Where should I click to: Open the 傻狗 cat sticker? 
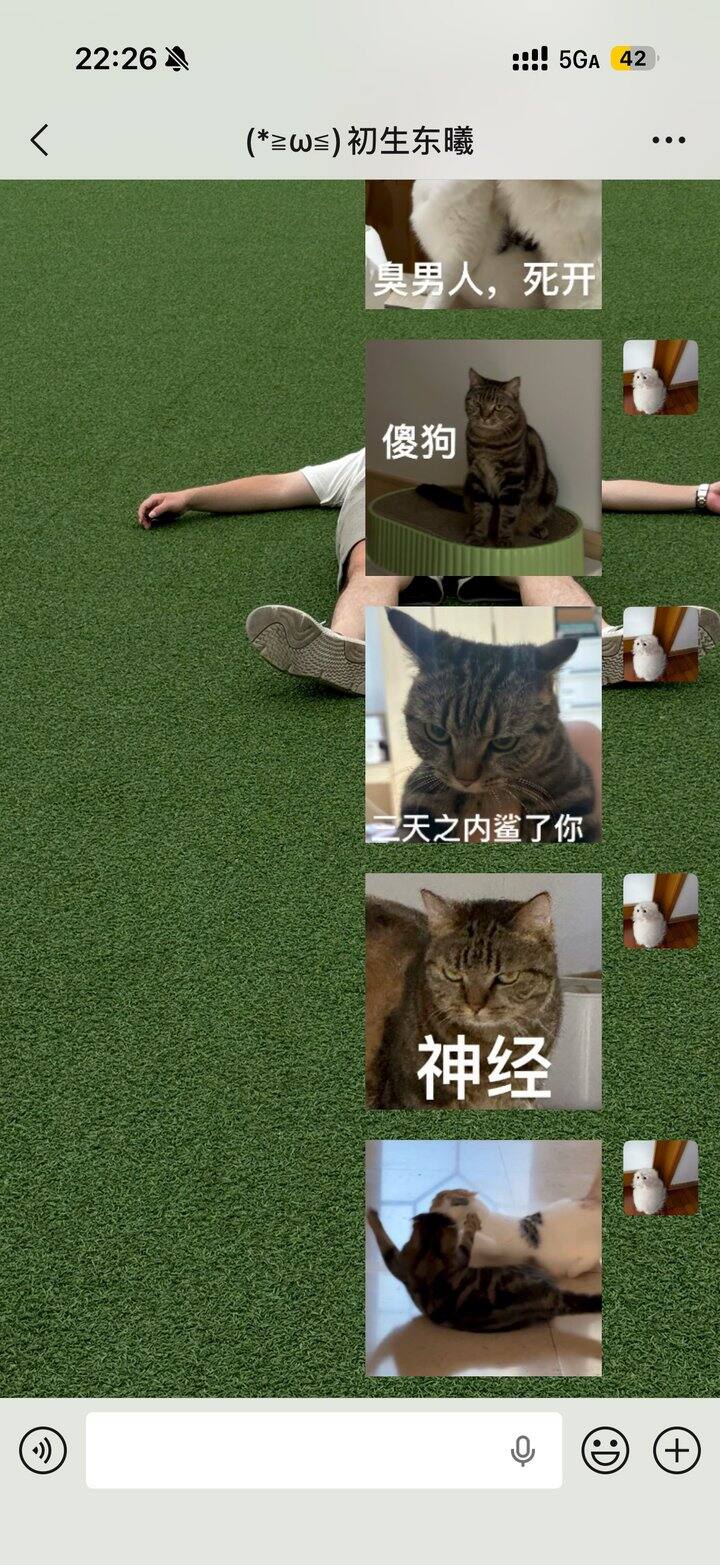(483, 458)
